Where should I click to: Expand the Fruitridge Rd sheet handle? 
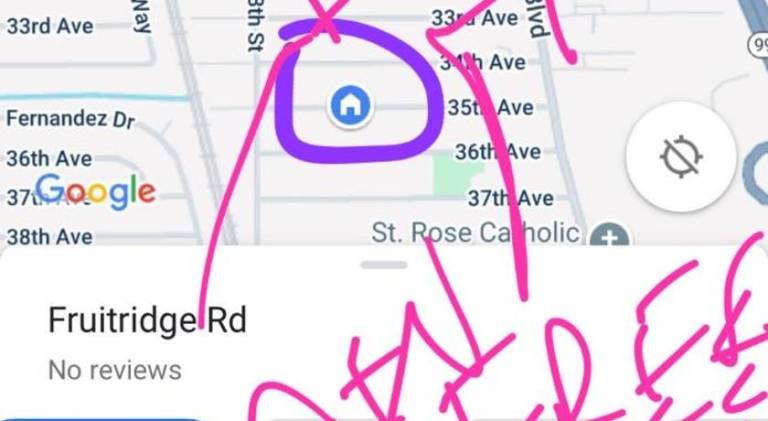coord(384,265)
